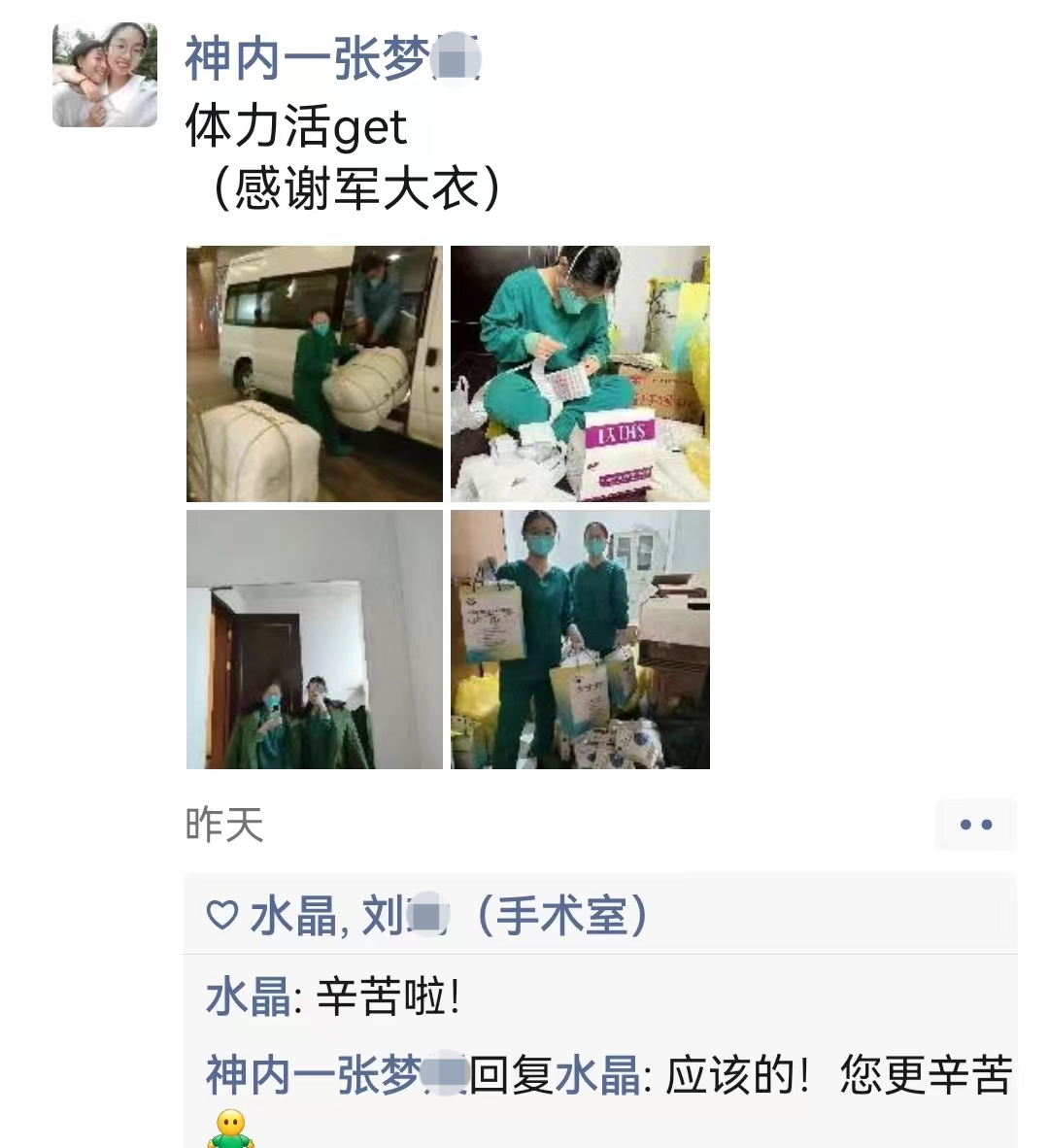Open 水晶's profile from the likes list

click(291, 916)
